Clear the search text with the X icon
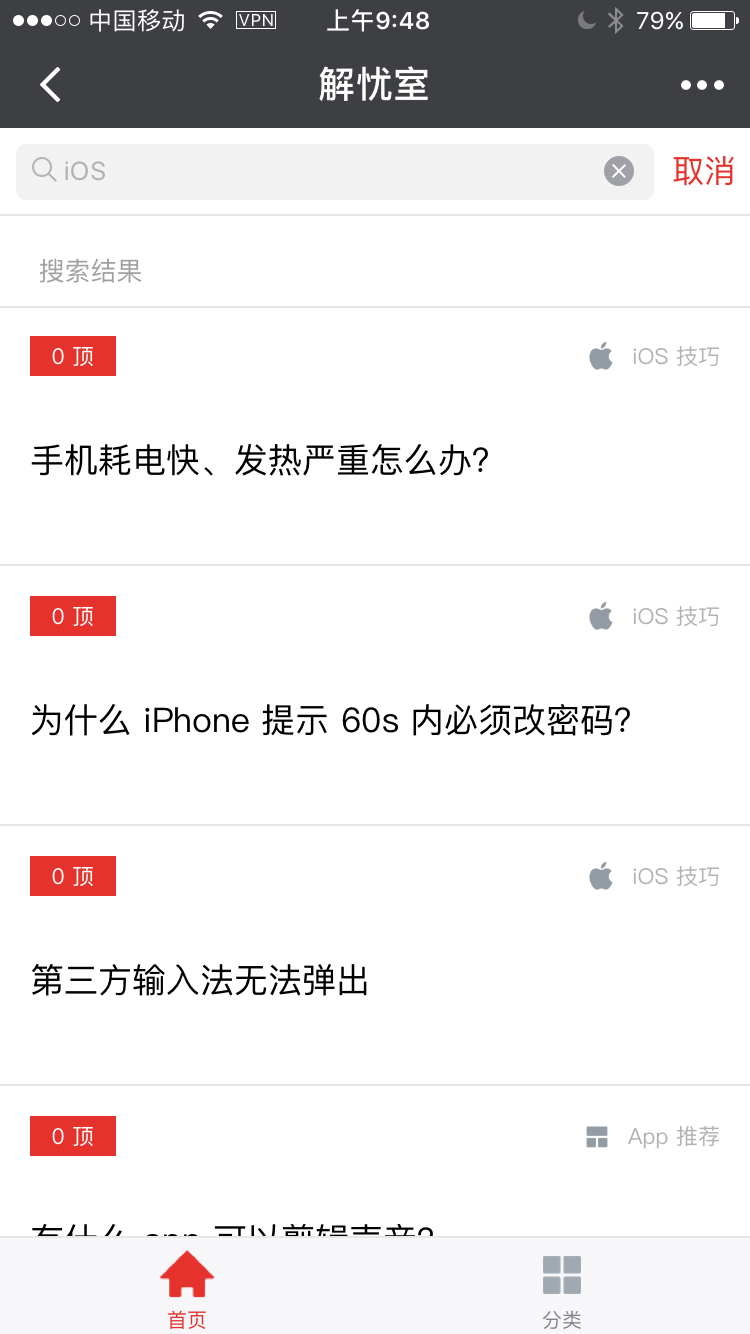 point(619,171)
